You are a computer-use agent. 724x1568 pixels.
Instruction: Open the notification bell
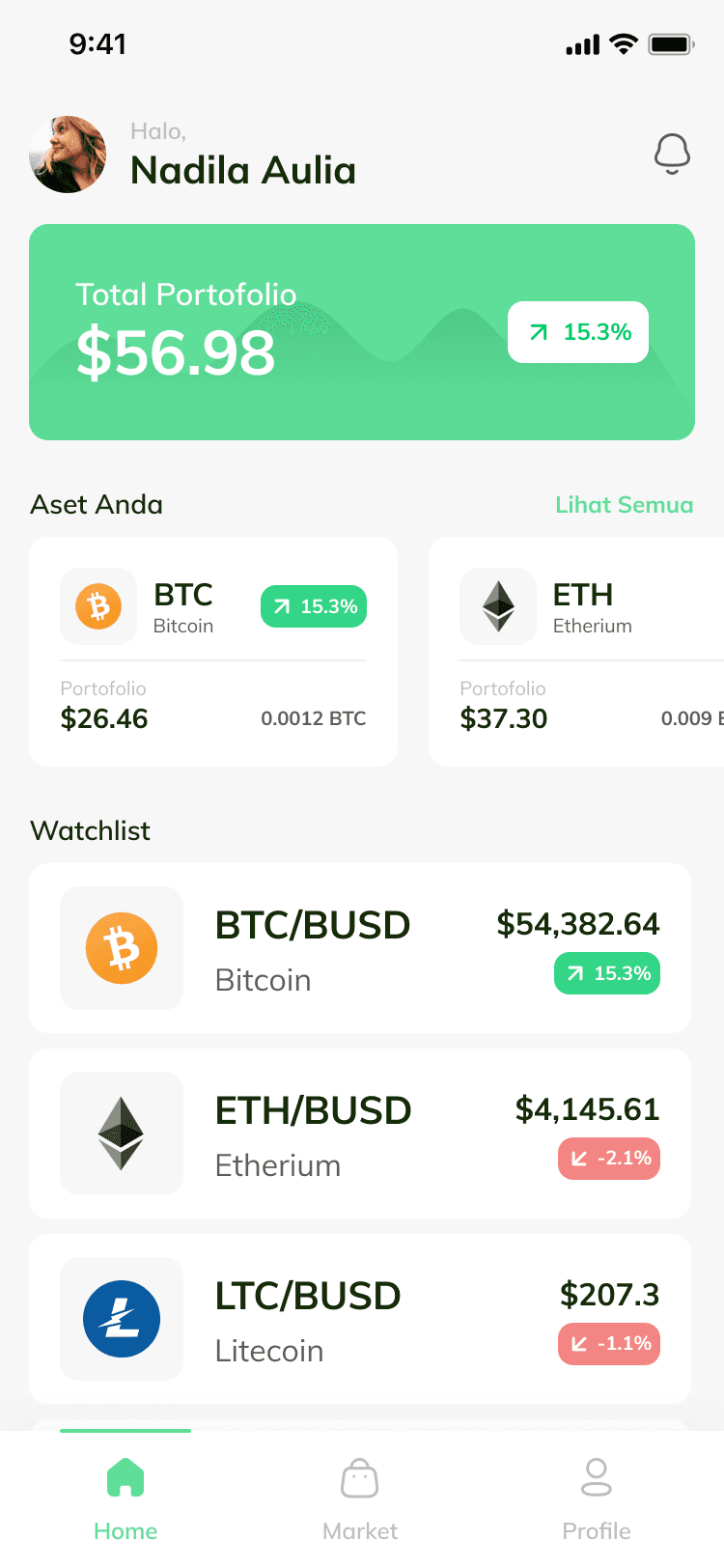point(672,154)
